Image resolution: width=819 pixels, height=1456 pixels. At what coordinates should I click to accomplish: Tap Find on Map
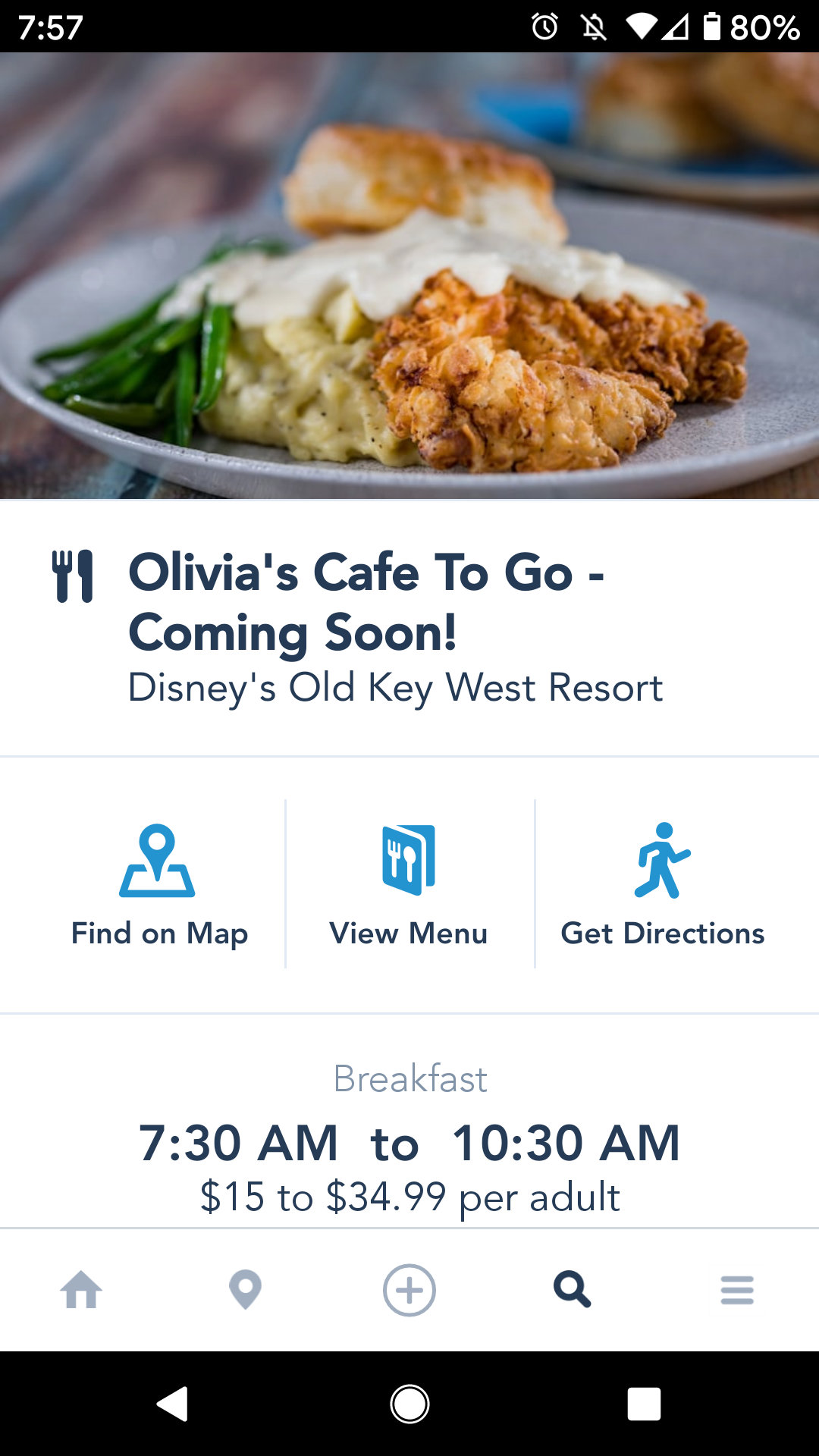tap(158, 884)
